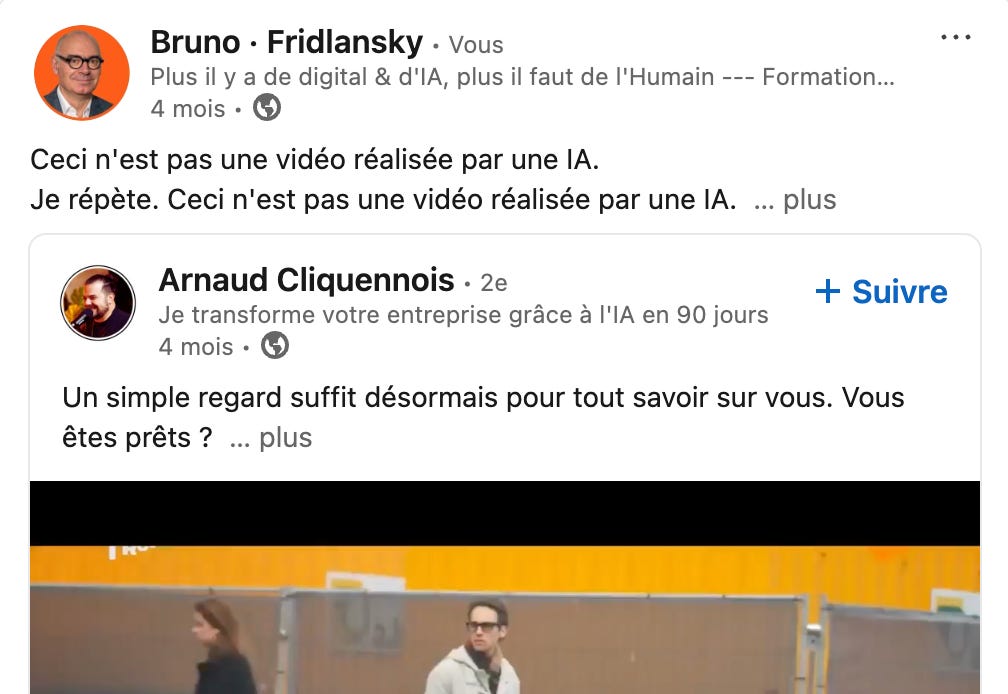Follow Arnaud Cliquennois
This screenshot has height=694, width=1008.
click(881, 292)
